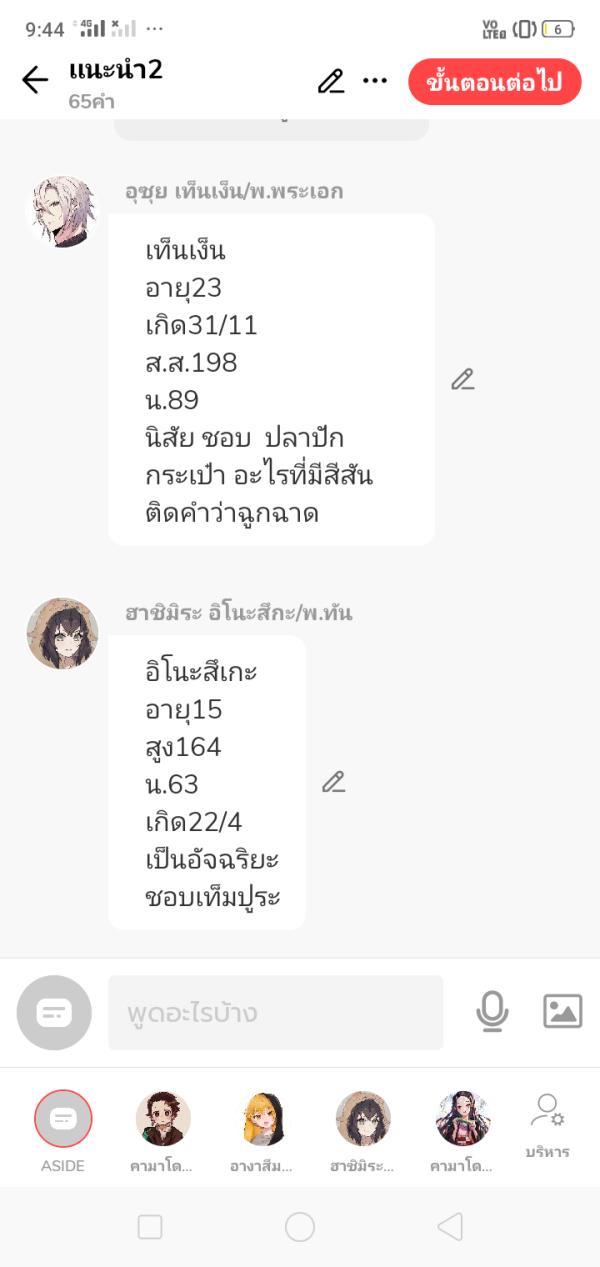Focus the พูดอะไรบ้าง text field

click(x=275, y=1013)
